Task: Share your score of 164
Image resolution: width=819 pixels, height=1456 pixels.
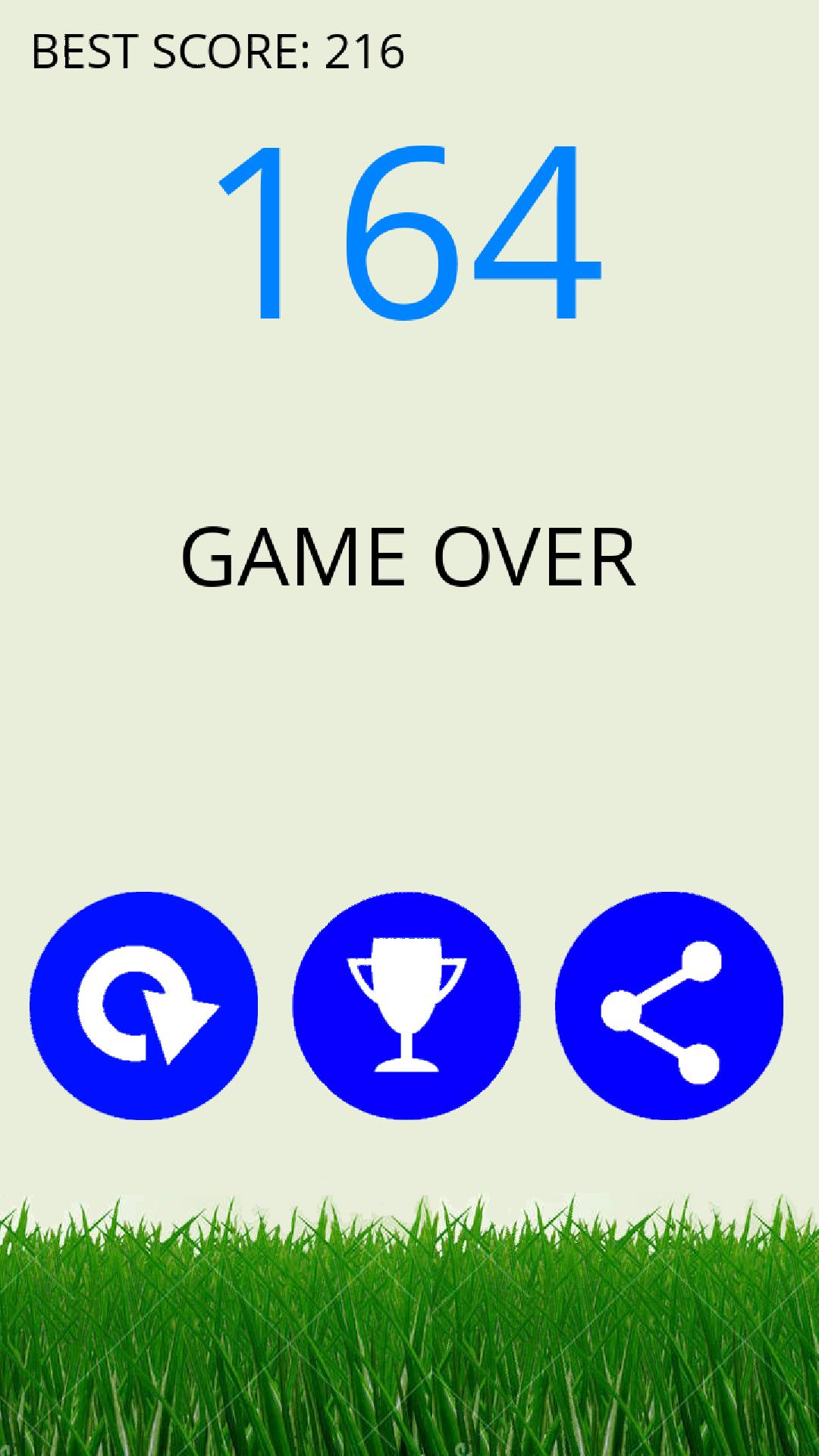Action: pos(669,1006)
